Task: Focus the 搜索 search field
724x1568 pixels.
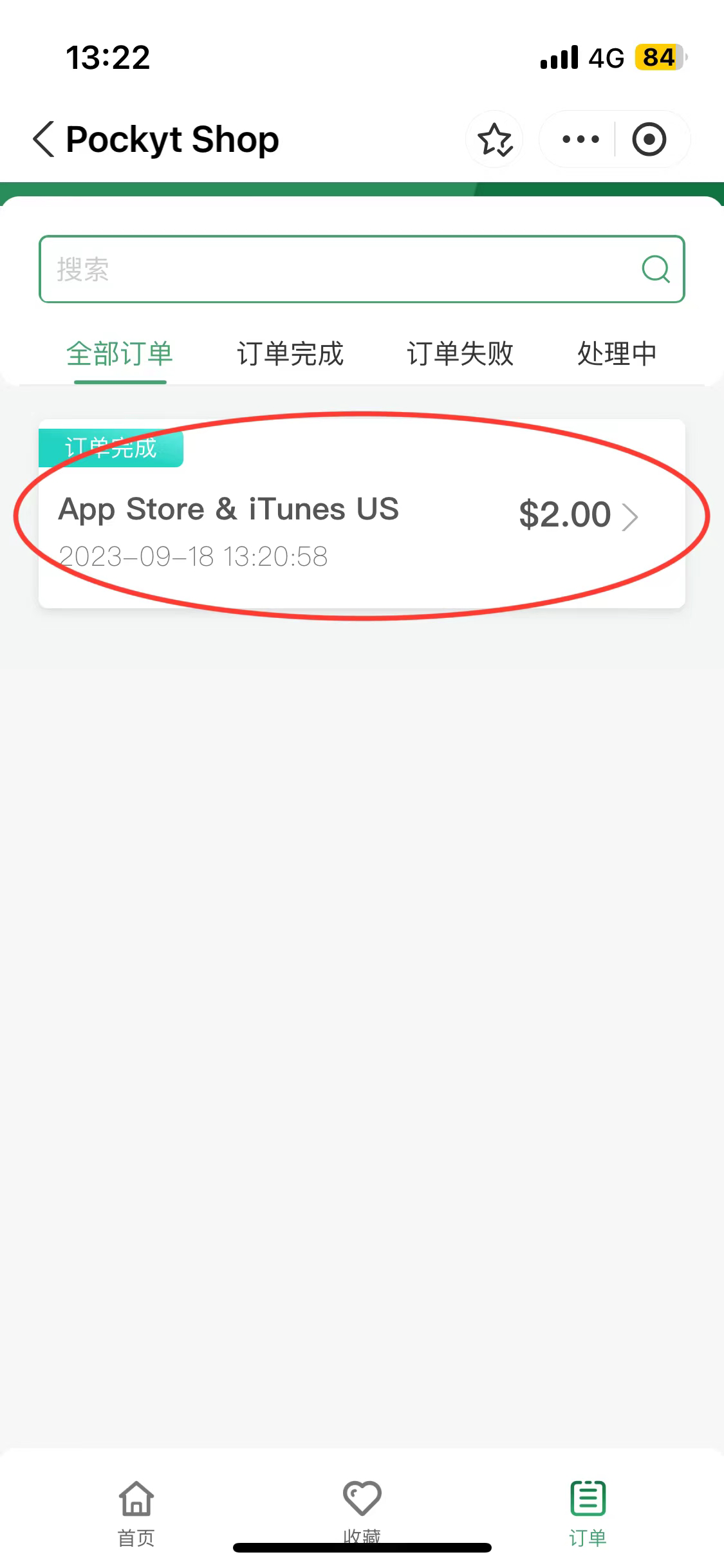Action: coord(335,269)
